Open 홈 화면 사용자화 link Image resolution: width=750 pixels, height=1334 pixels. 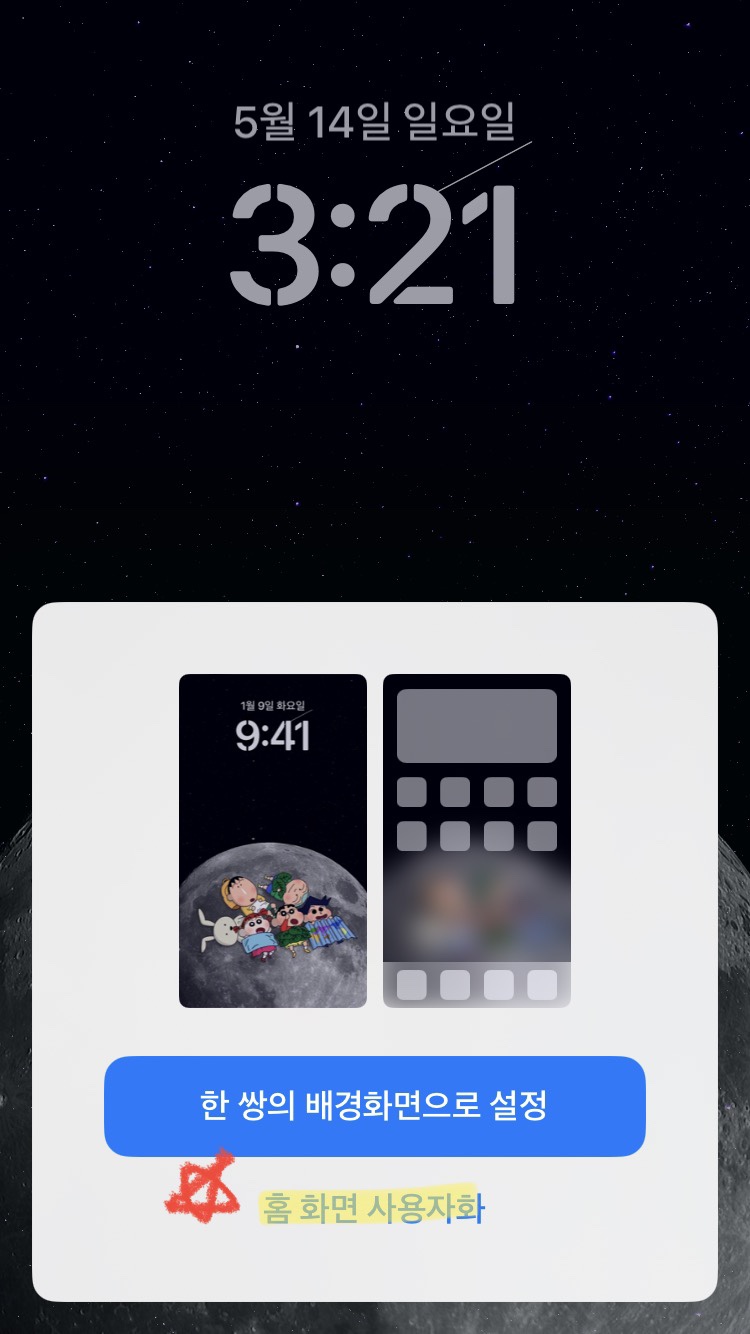[374, 1208]
